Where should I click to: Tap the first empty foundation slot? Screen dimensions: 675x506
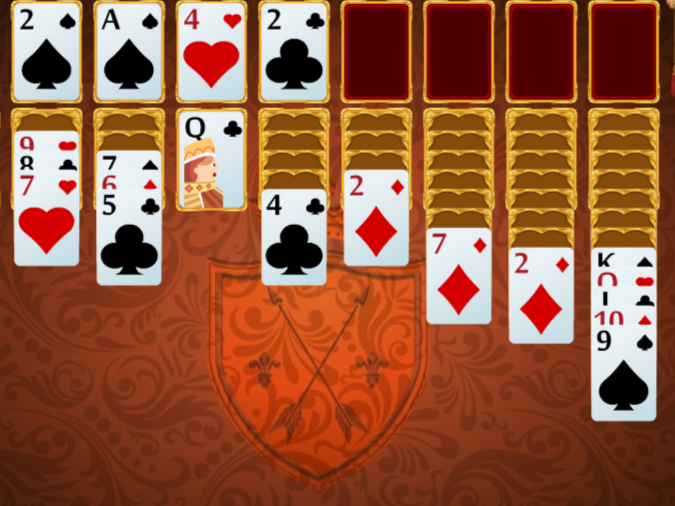[375, 52]
